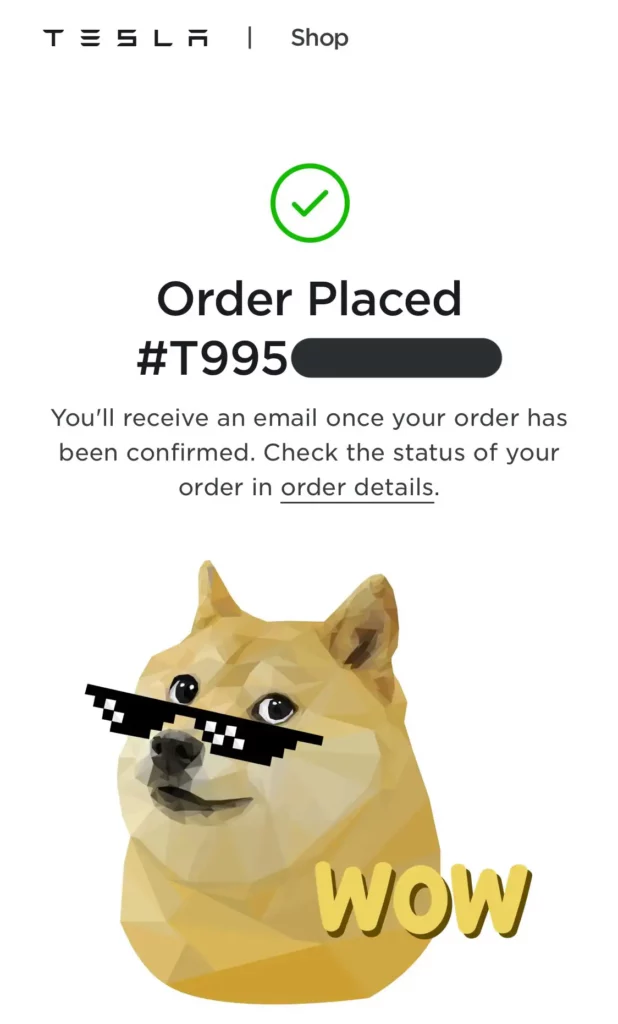Open the Shop link in header
Screen dimensions: 618x1024
tap(319, 38)
